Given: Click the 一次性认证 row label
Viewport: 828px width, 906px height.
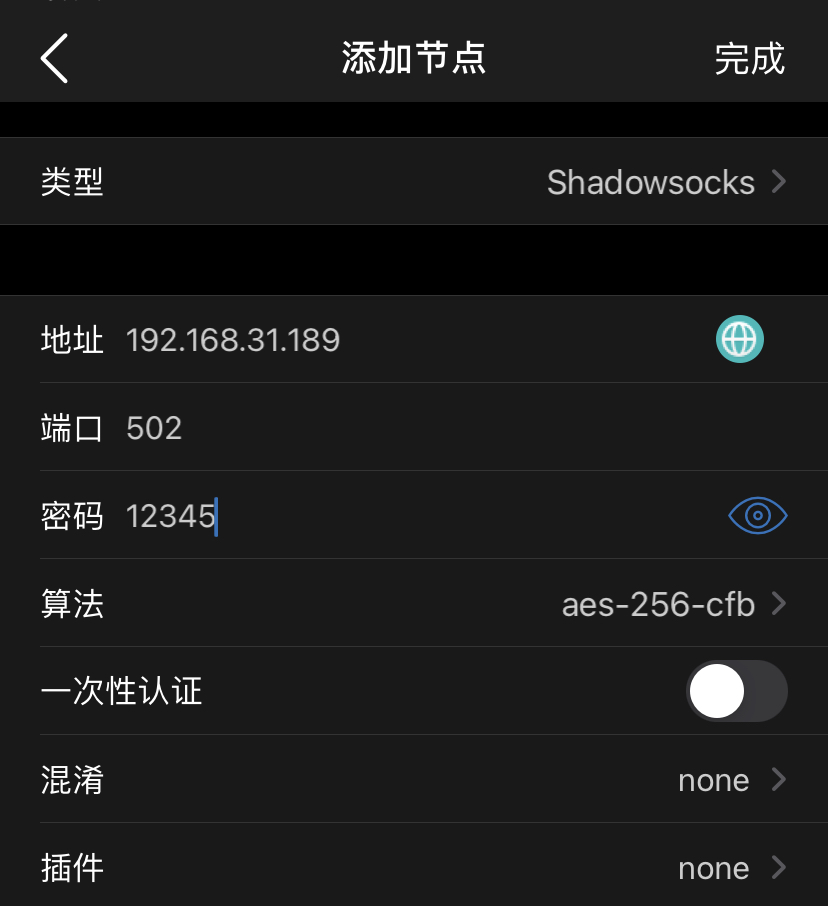Looking at the screenshot, I should tap(122, 690).
